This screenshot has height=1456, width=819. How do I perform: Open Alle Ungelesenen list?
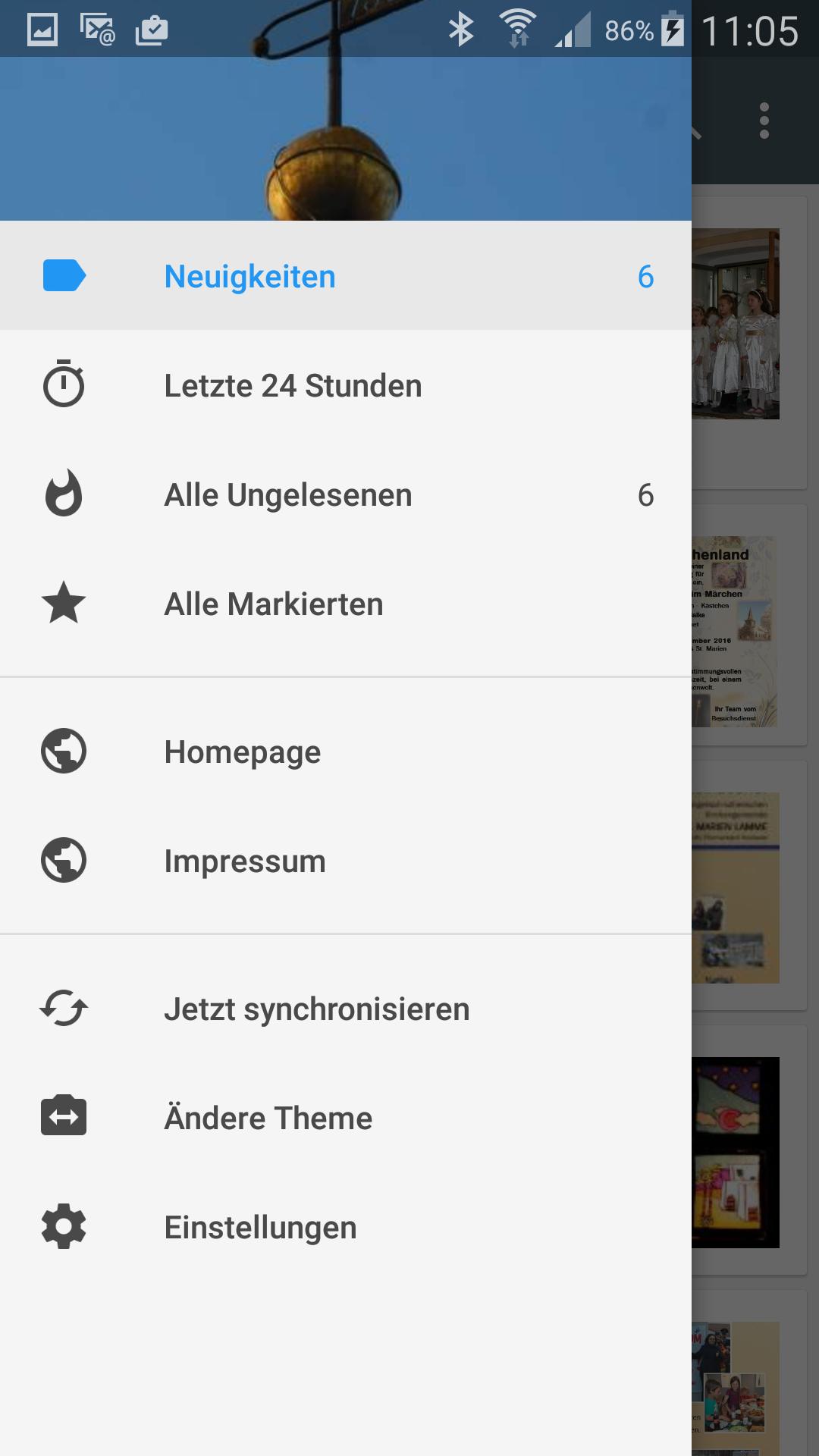(288, 494)
